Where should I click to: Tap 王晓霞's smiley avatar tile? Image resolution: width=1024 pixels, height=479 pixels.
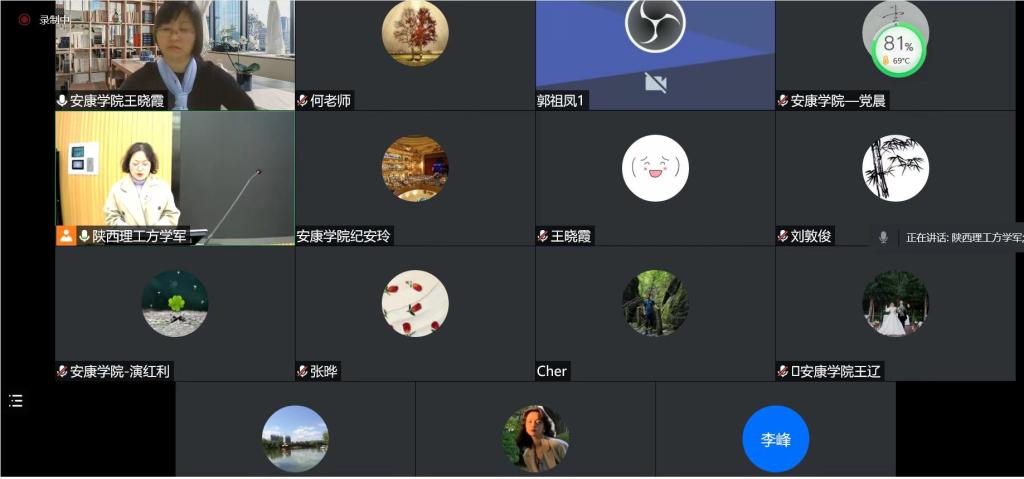click(x=655, y=168)
